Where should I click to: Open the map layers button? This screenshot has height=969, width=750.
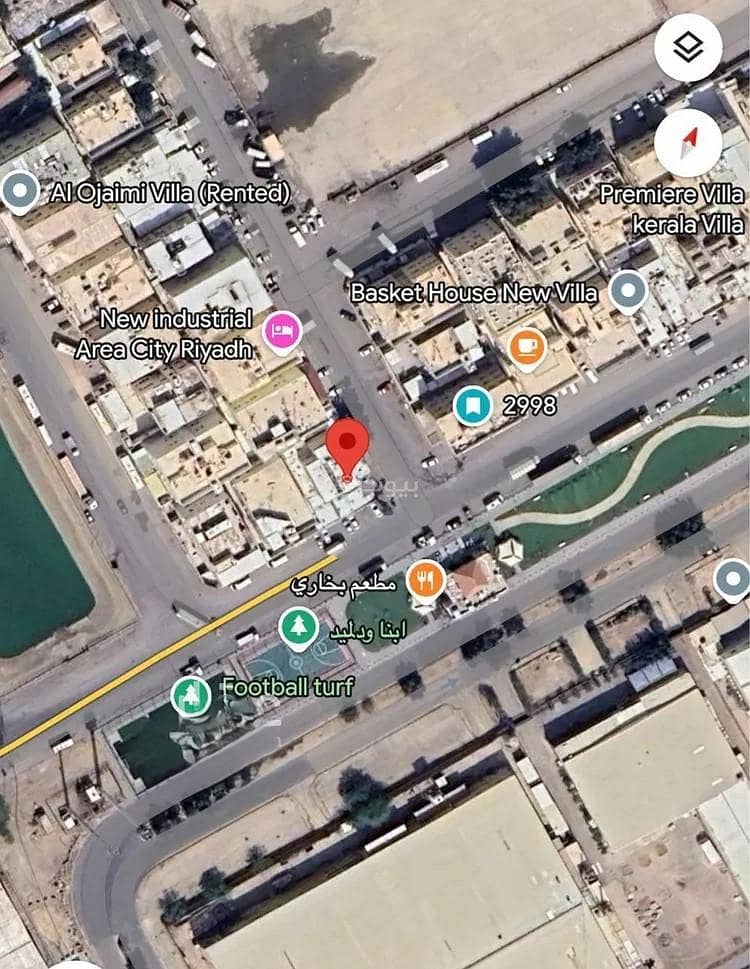tap(688, 48)
